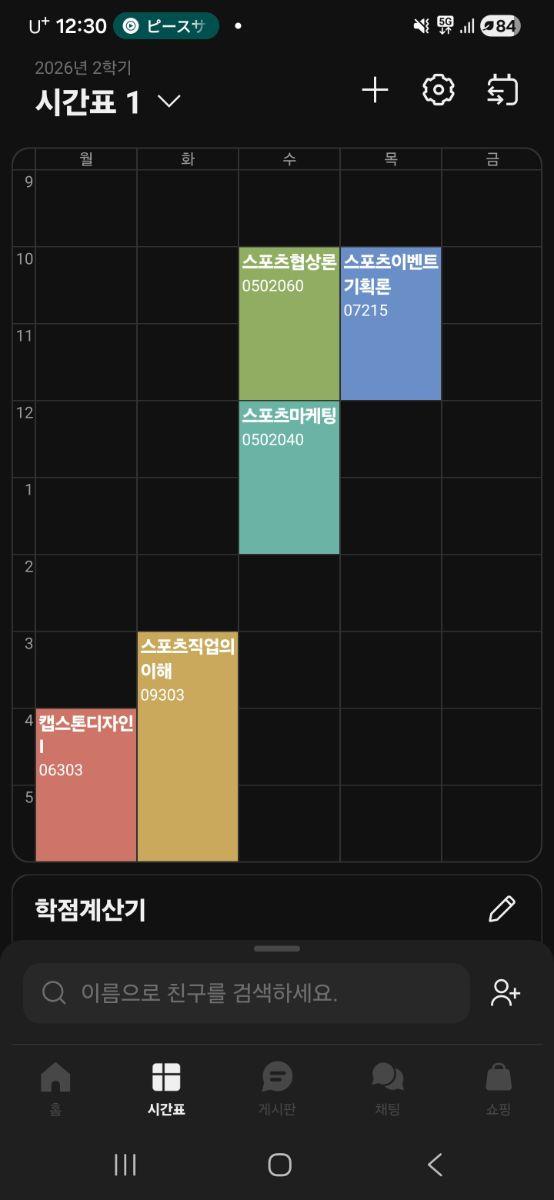Open the 채팅 tab
The image size is (554, 1200).
pyautogui.click(x=387, y=1088)
